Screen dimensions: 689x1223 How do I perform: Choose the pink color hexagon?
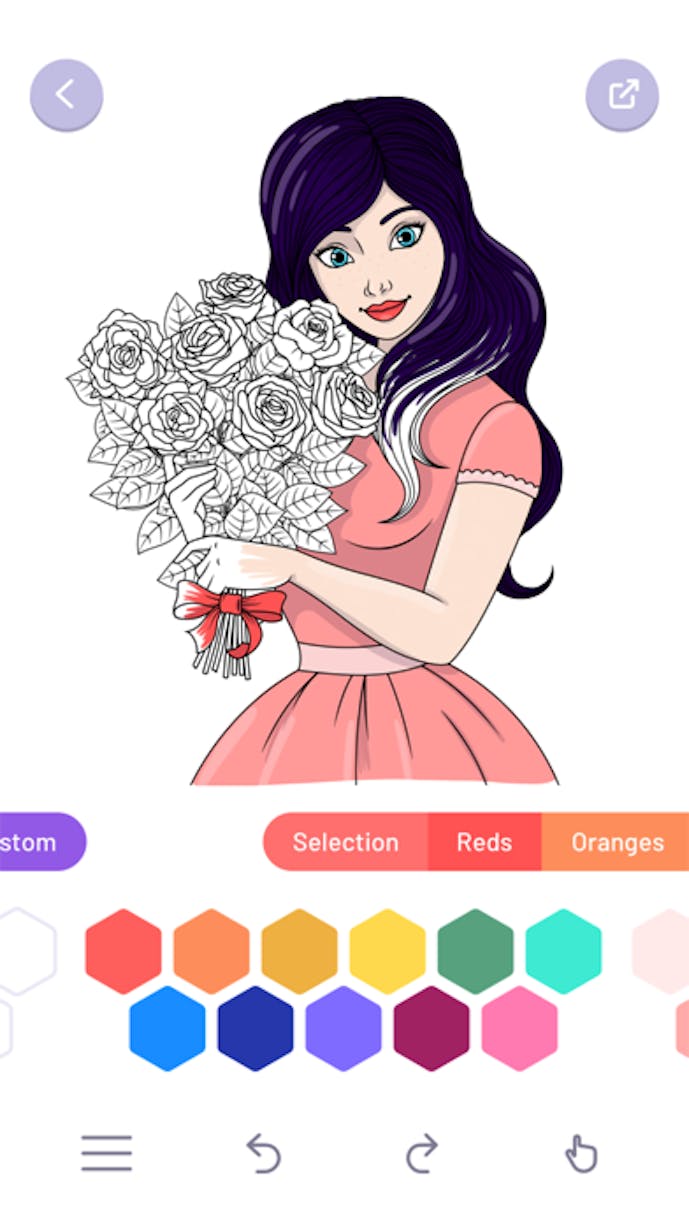pyautogui.click(x=519, y=1028)
